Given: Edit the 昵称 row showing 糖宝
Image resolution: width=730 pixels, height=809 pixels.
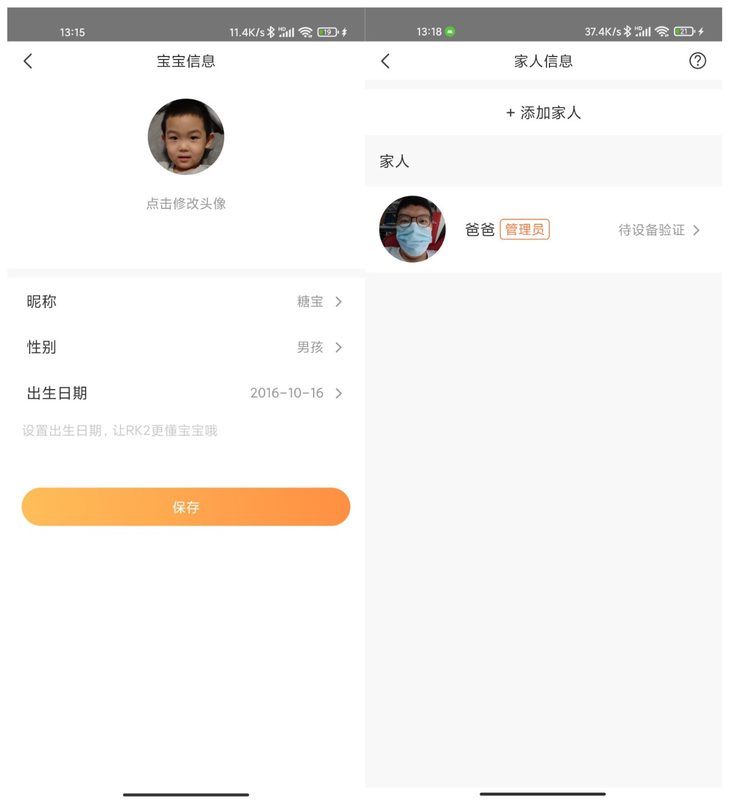Looking at the screenshot, I should point(186,301).
